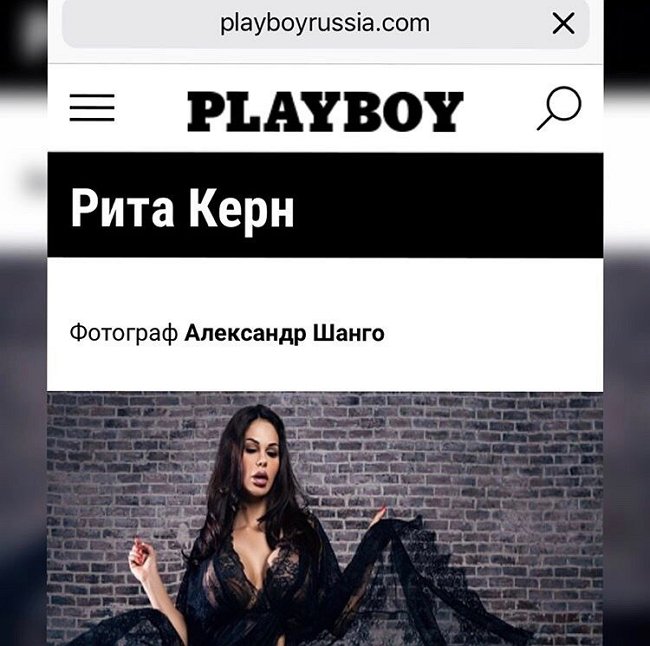Screen dimensions: 650x646
Task: Open the hamburger menu
Action: pos(92,108)
